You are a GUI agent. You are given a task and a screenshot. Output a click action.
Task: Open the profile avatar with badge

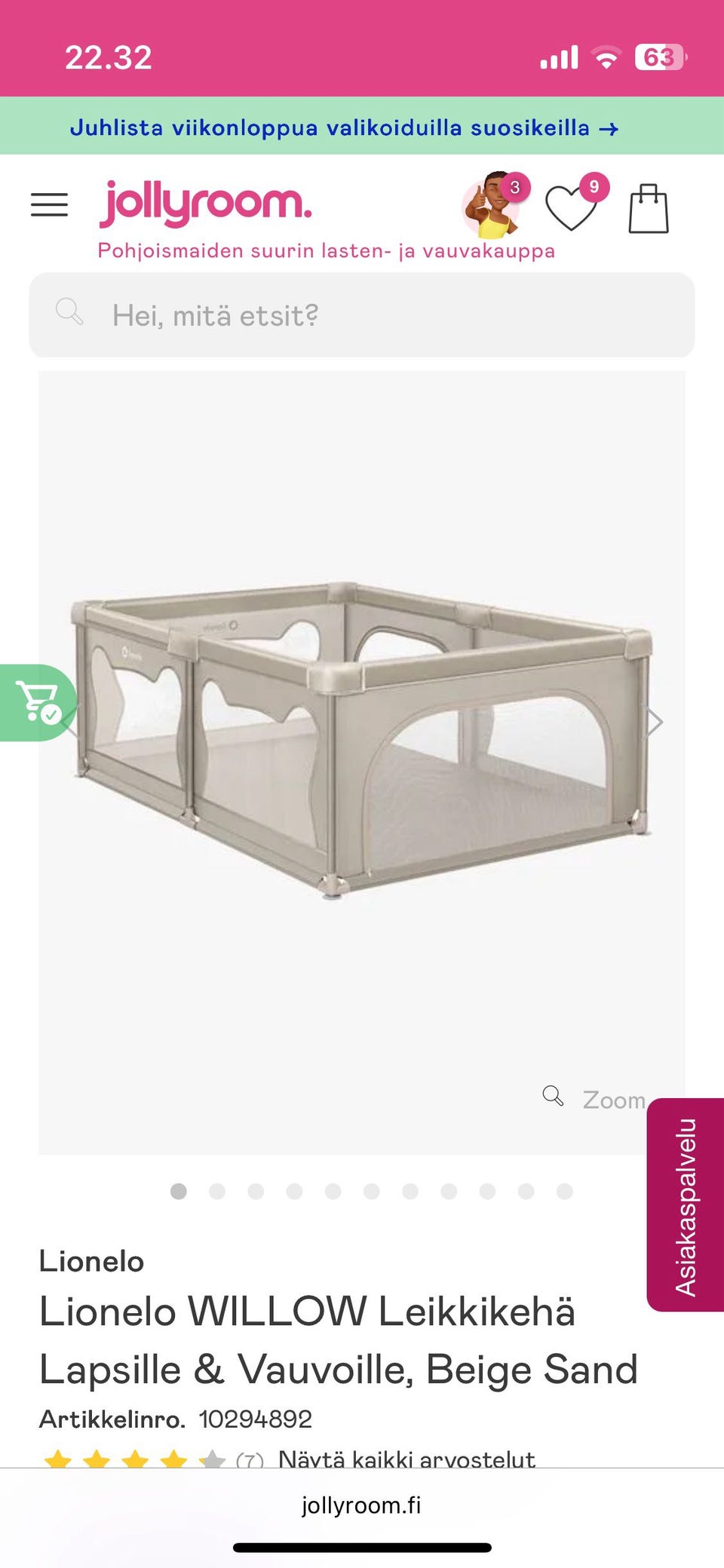(x=493, y=205)
